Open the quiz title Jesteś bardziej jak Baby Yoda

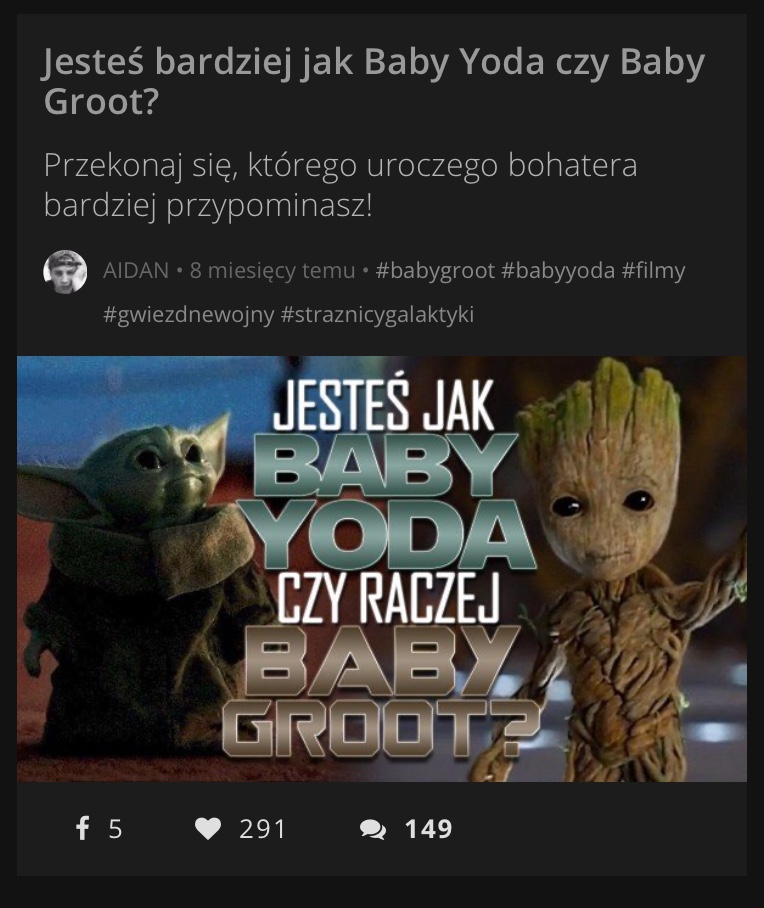pos(372,81)
